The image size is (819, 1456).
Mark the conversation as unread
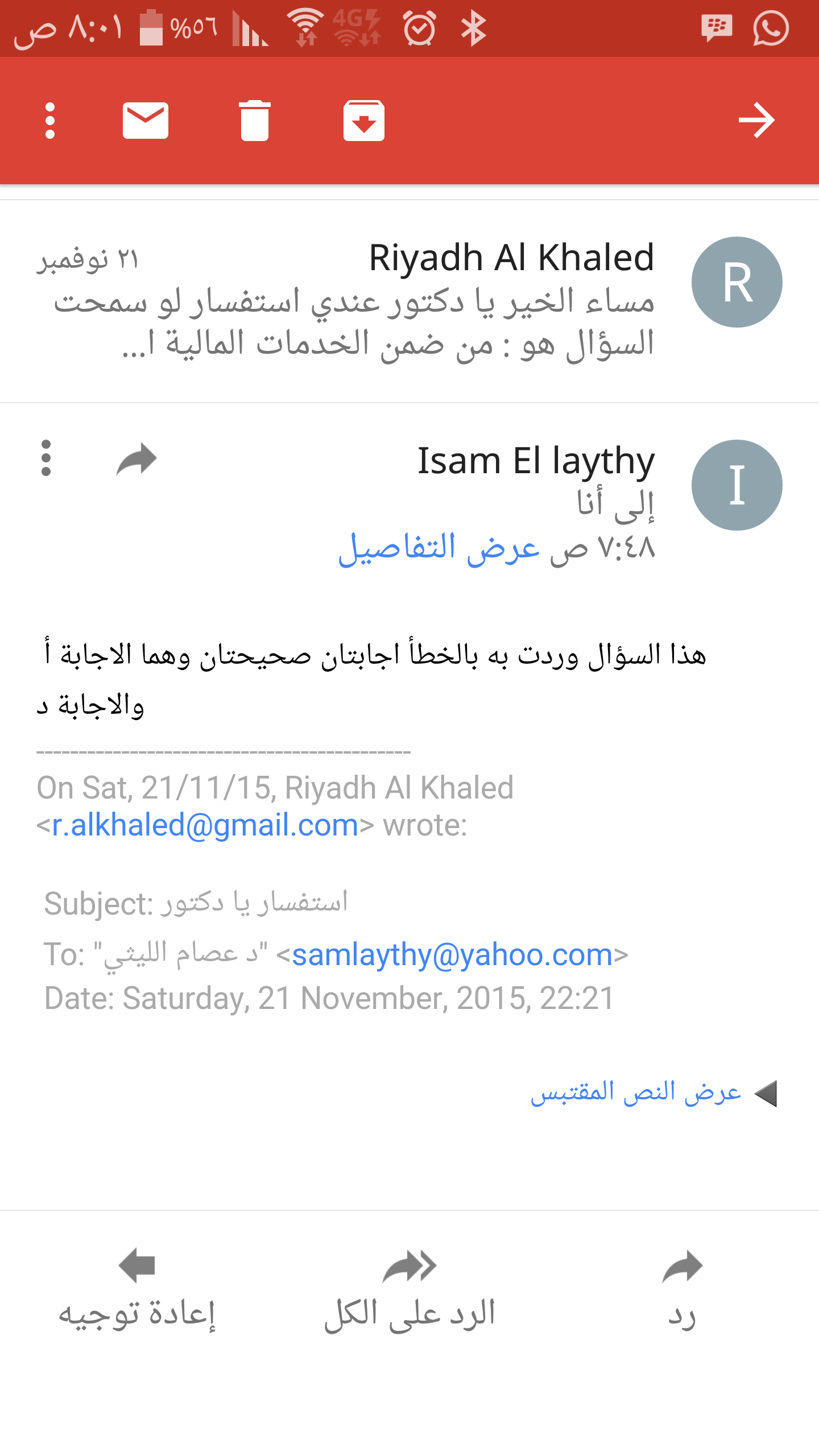pos(146,121)
